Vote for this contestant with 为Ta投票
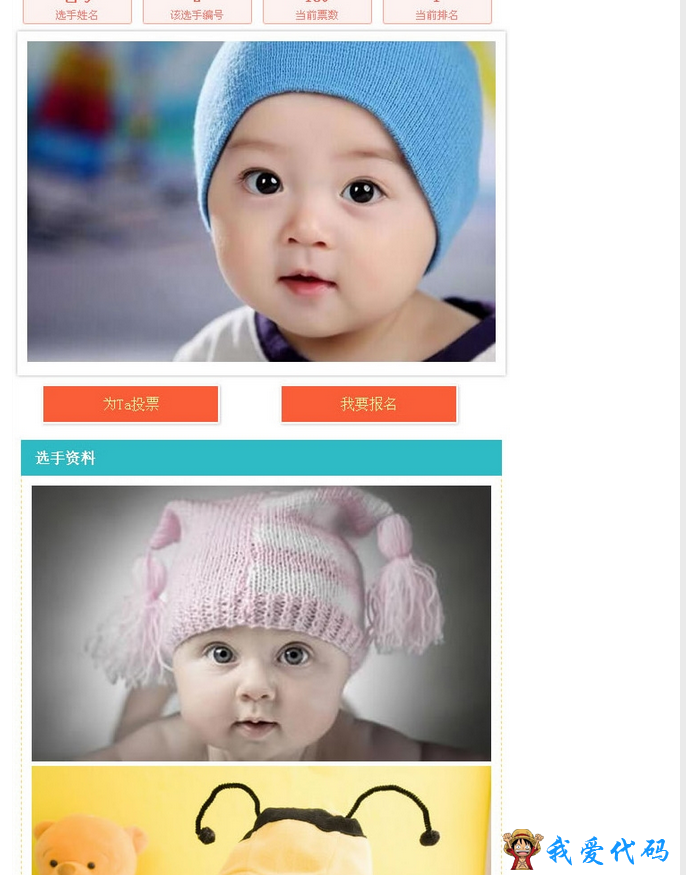Image resolution: width=686 pixels, height=875 pixels. (x=131, y=404)
